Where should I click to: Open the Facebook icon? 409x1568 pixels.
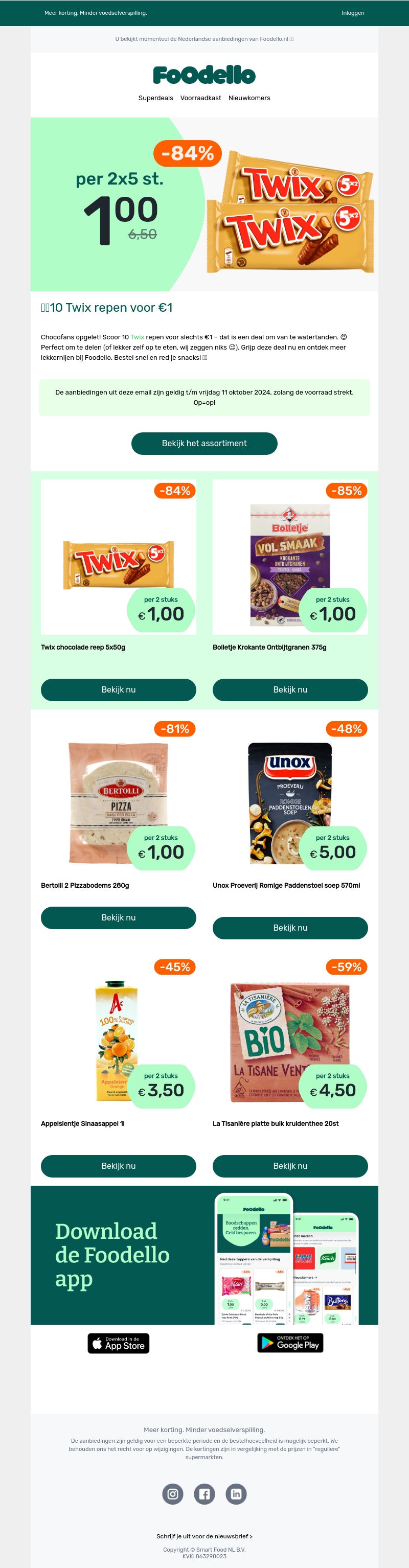click(x=204, y=1494)
